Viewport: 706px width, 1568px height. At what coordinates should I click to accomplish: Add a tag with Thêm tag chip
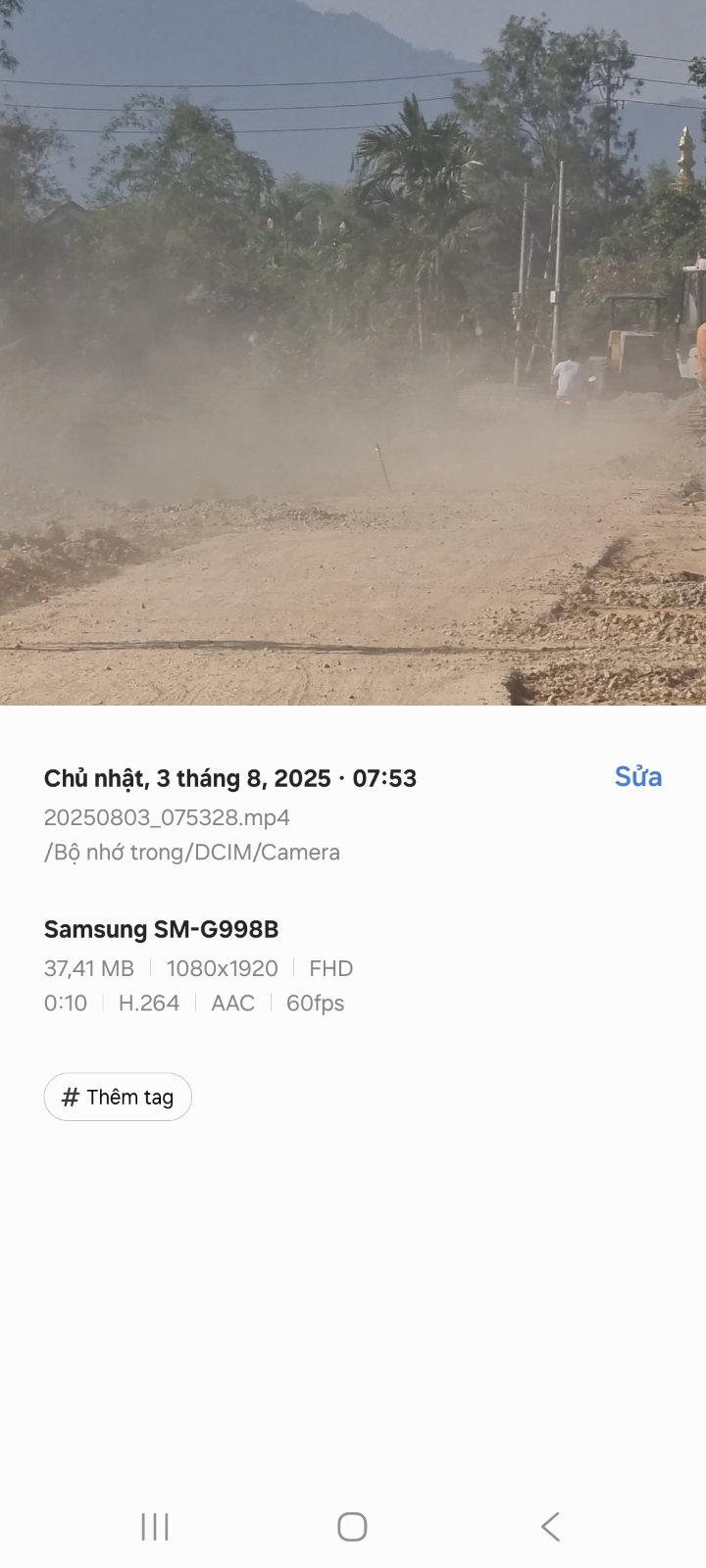click(x=118, y=1097)
